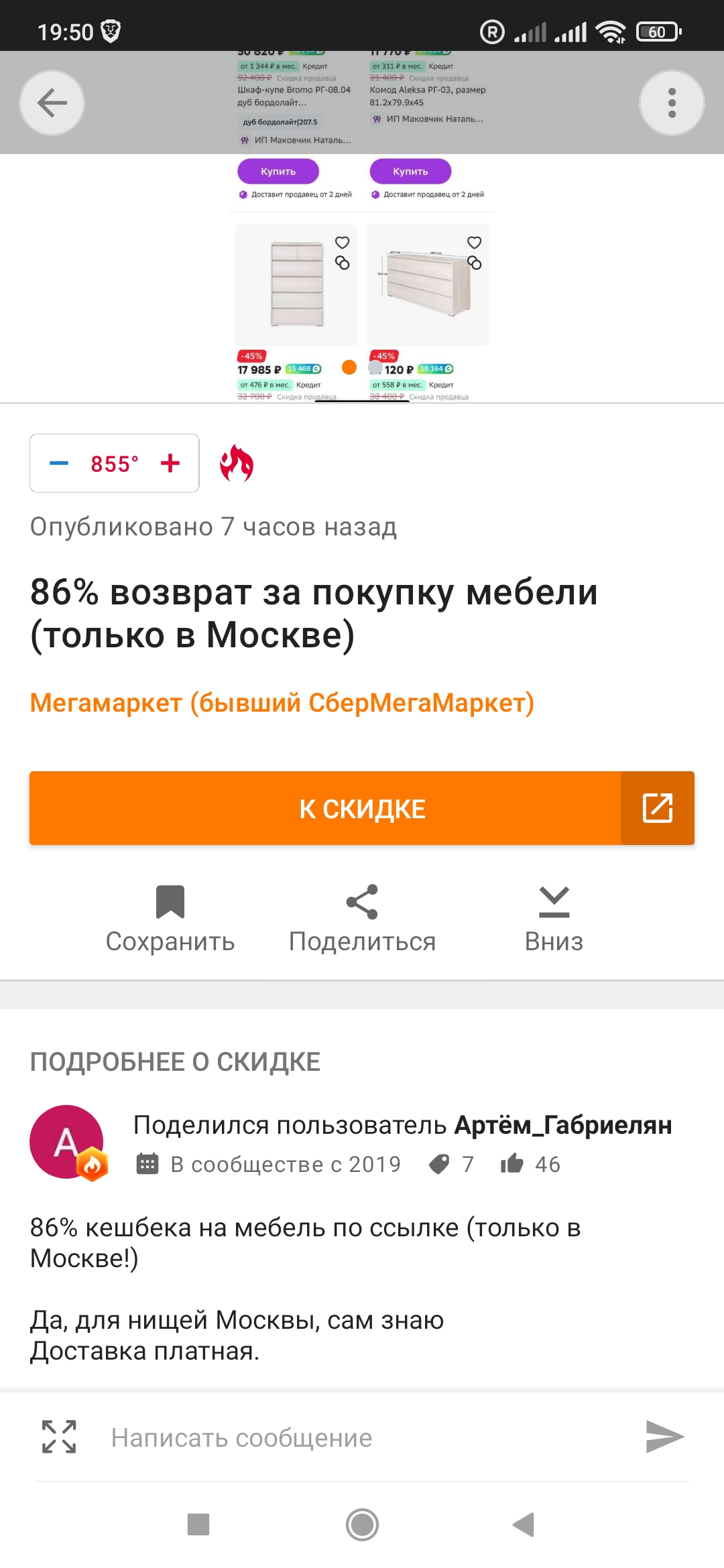The height and width of the screenshot is (1568, 724).
Task: Save the deal with Сохранить
Action: point(170,918)
